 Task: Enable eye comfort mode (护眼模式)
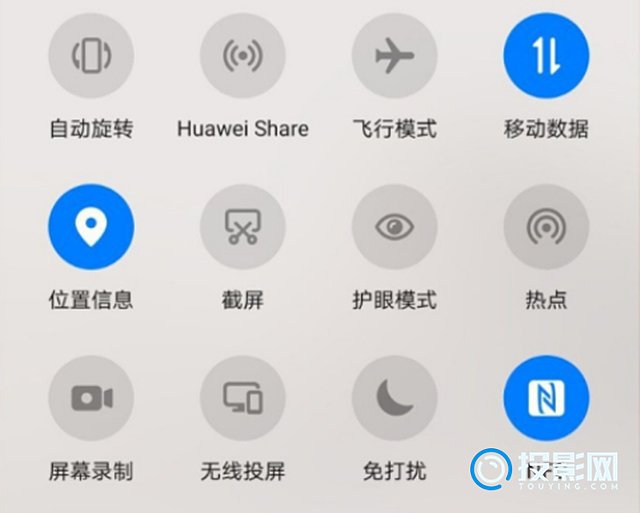click(395, 226)
